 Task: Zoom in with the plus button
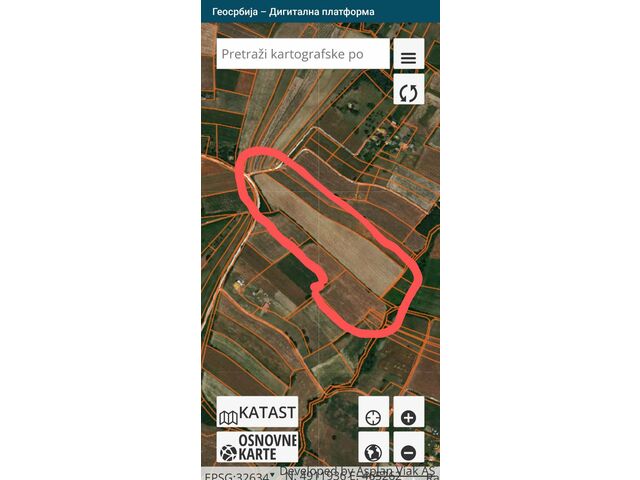click(408, 415)
